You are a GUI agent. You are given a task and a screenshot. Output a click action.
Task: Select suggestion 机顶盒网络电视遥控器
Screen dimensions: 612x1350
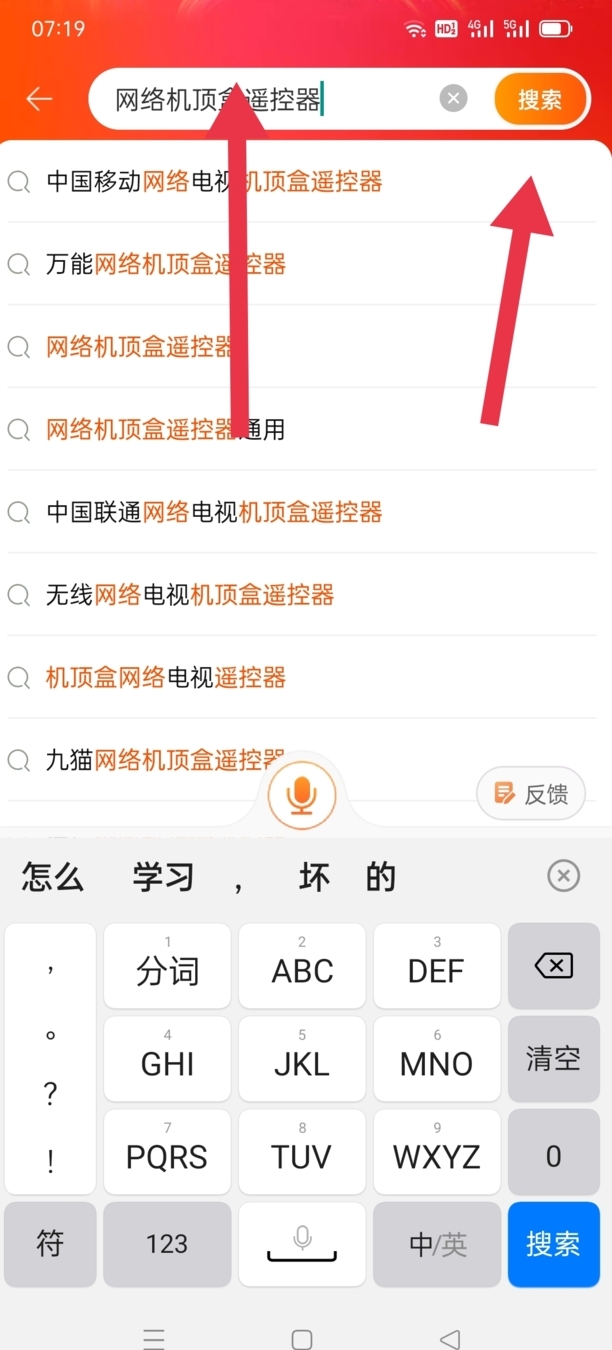166,678
